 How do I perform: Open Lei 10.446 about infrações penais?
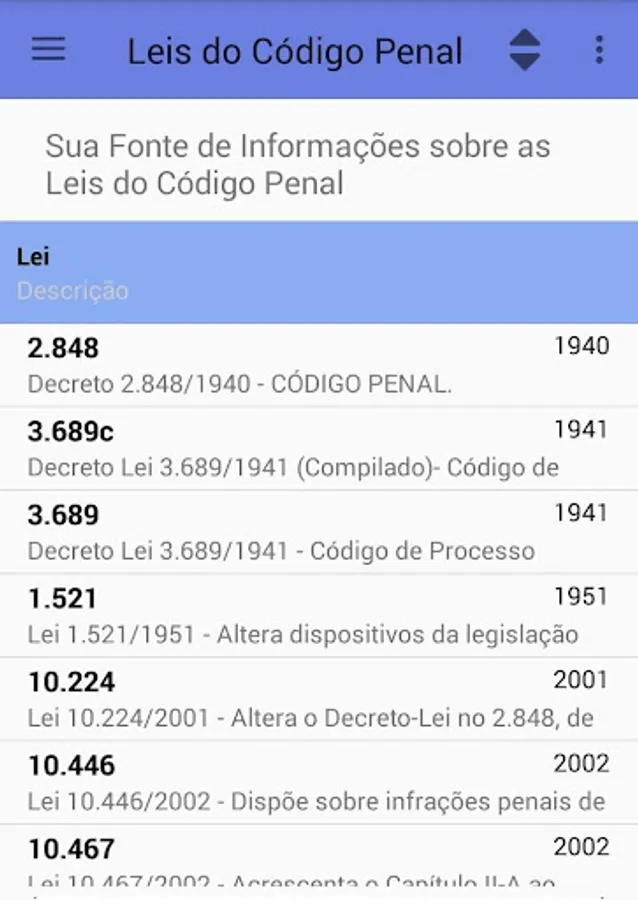(319, 782)
